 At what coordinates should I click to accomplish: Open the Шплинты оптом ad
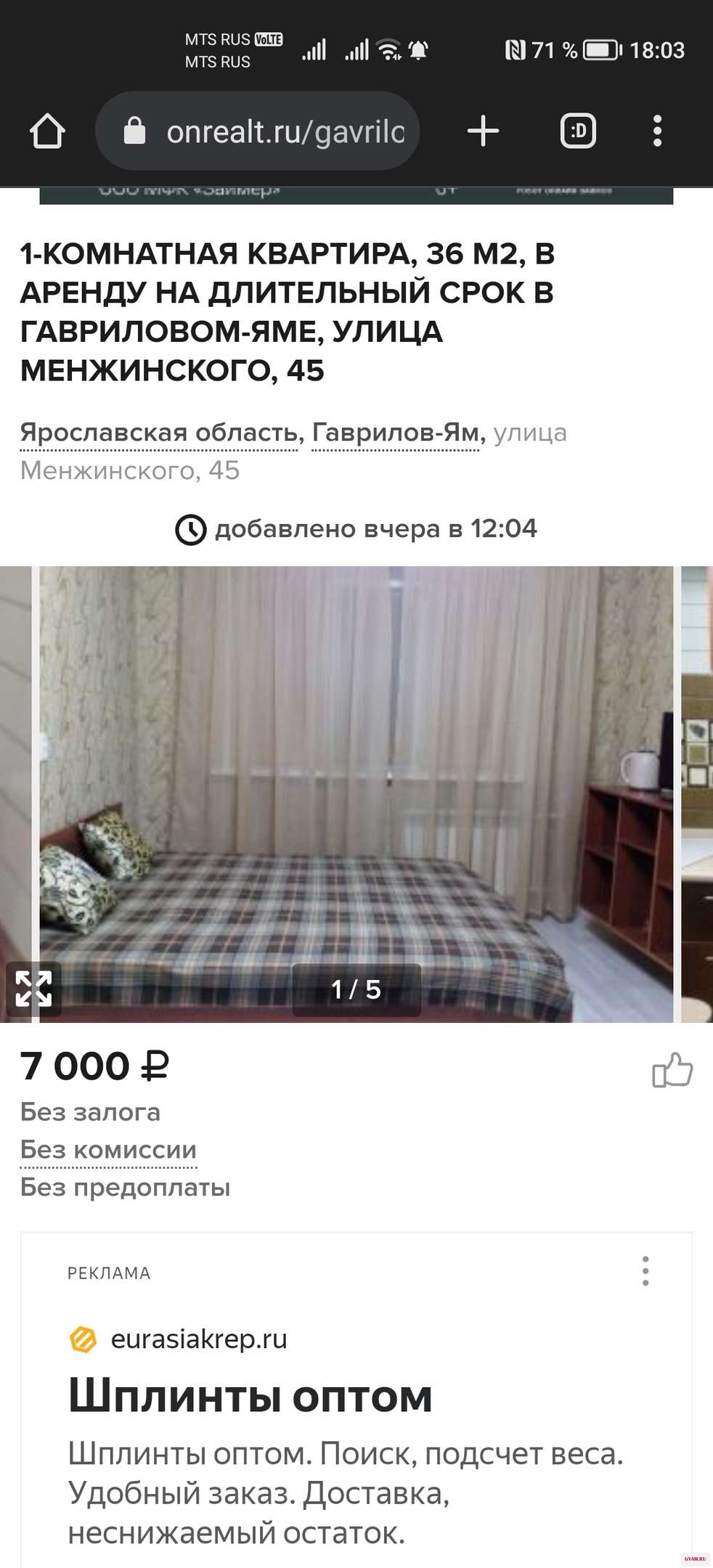coord(250,1397)
